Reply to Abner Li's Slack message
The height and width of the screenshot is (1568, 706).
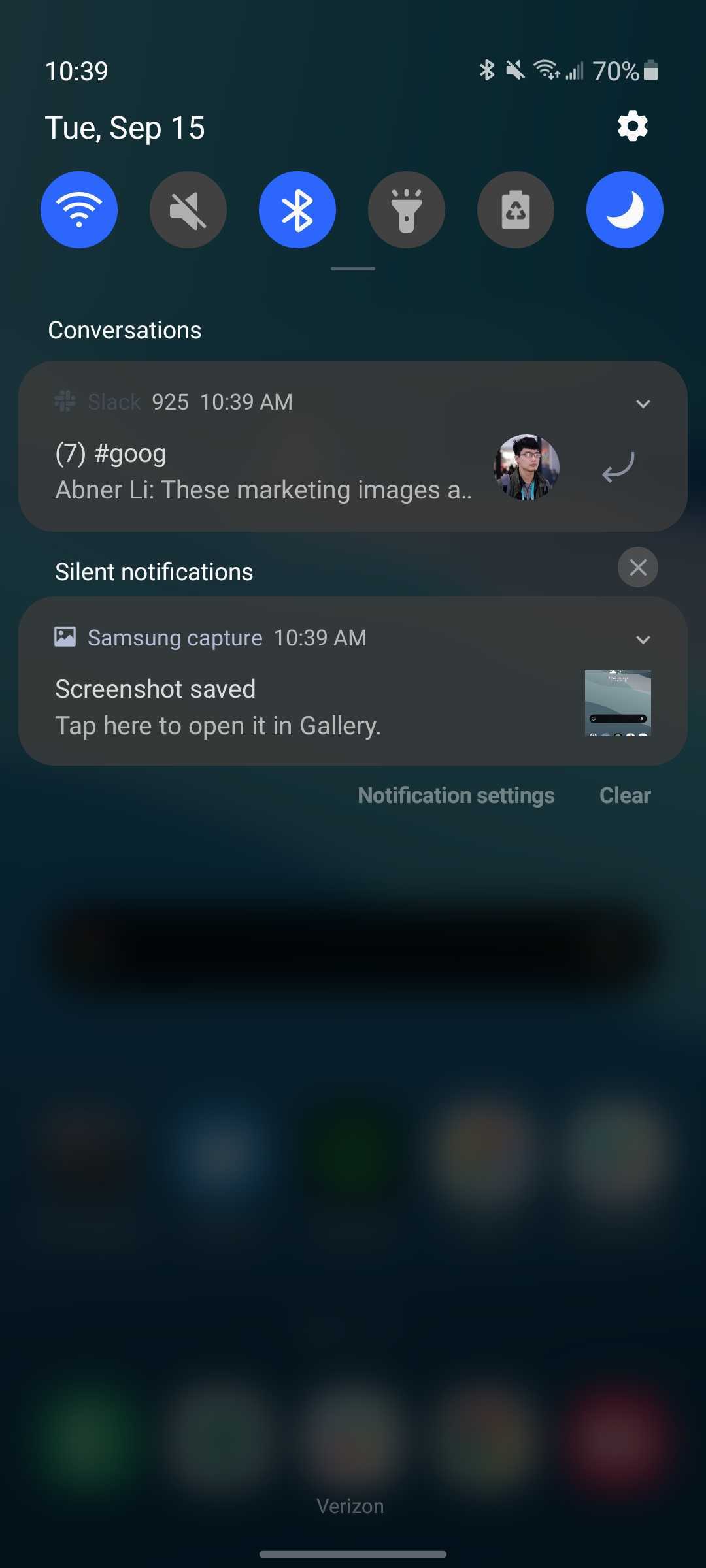point(618,468)
